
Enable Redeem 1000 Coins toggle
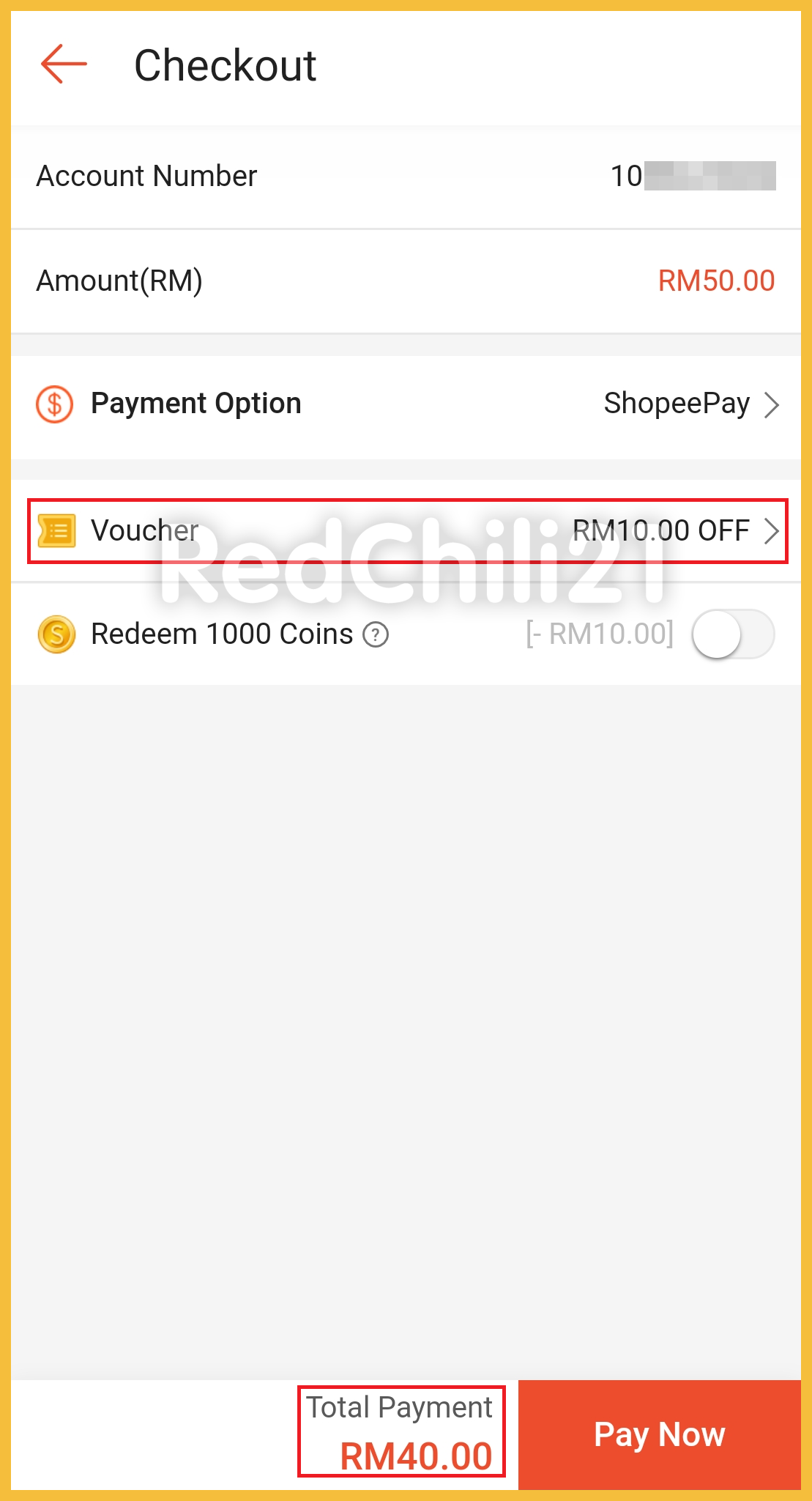pos(732,634)
